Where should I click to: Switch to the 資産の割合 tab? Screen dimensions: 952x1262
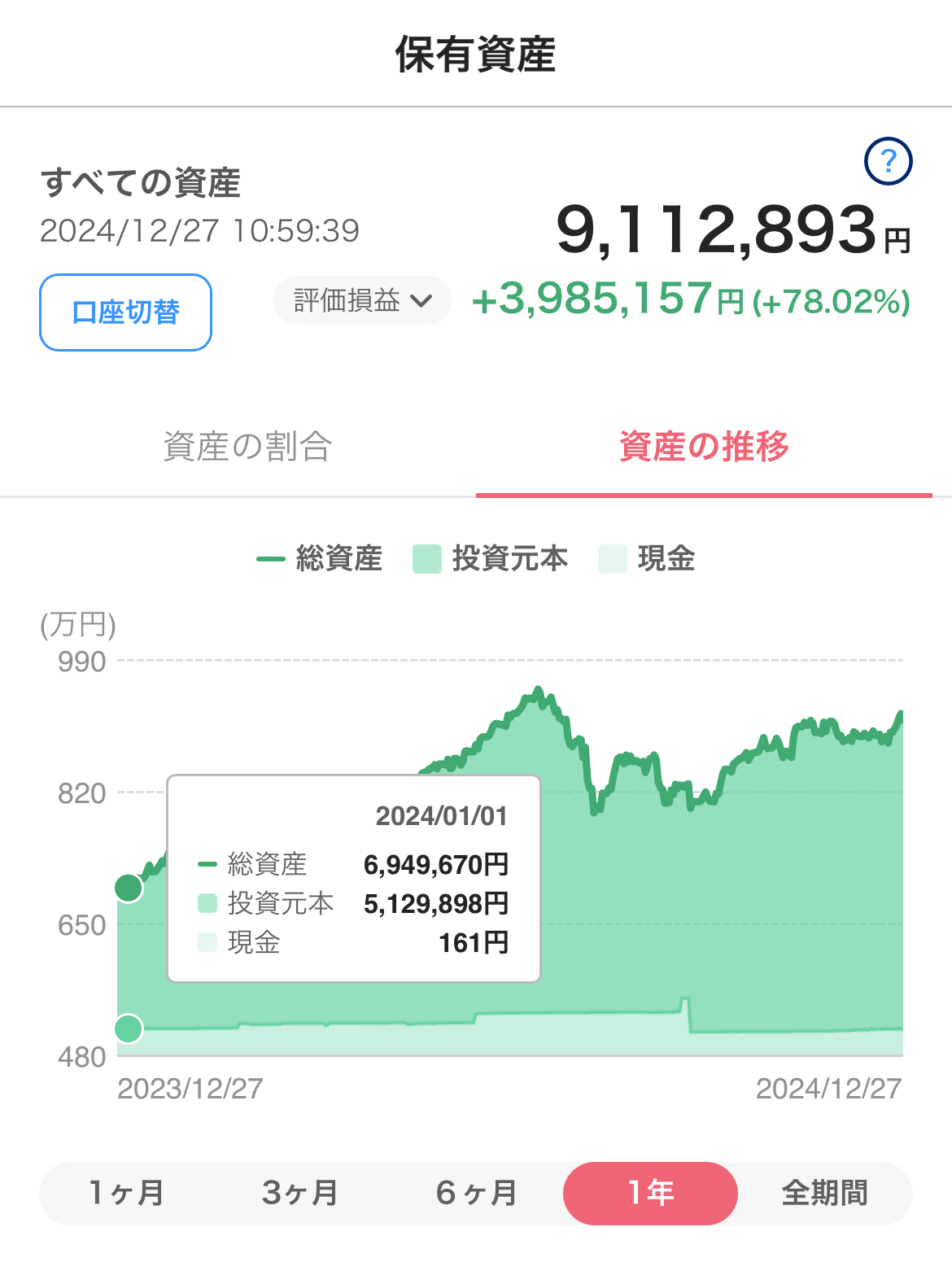click(247, 447)
